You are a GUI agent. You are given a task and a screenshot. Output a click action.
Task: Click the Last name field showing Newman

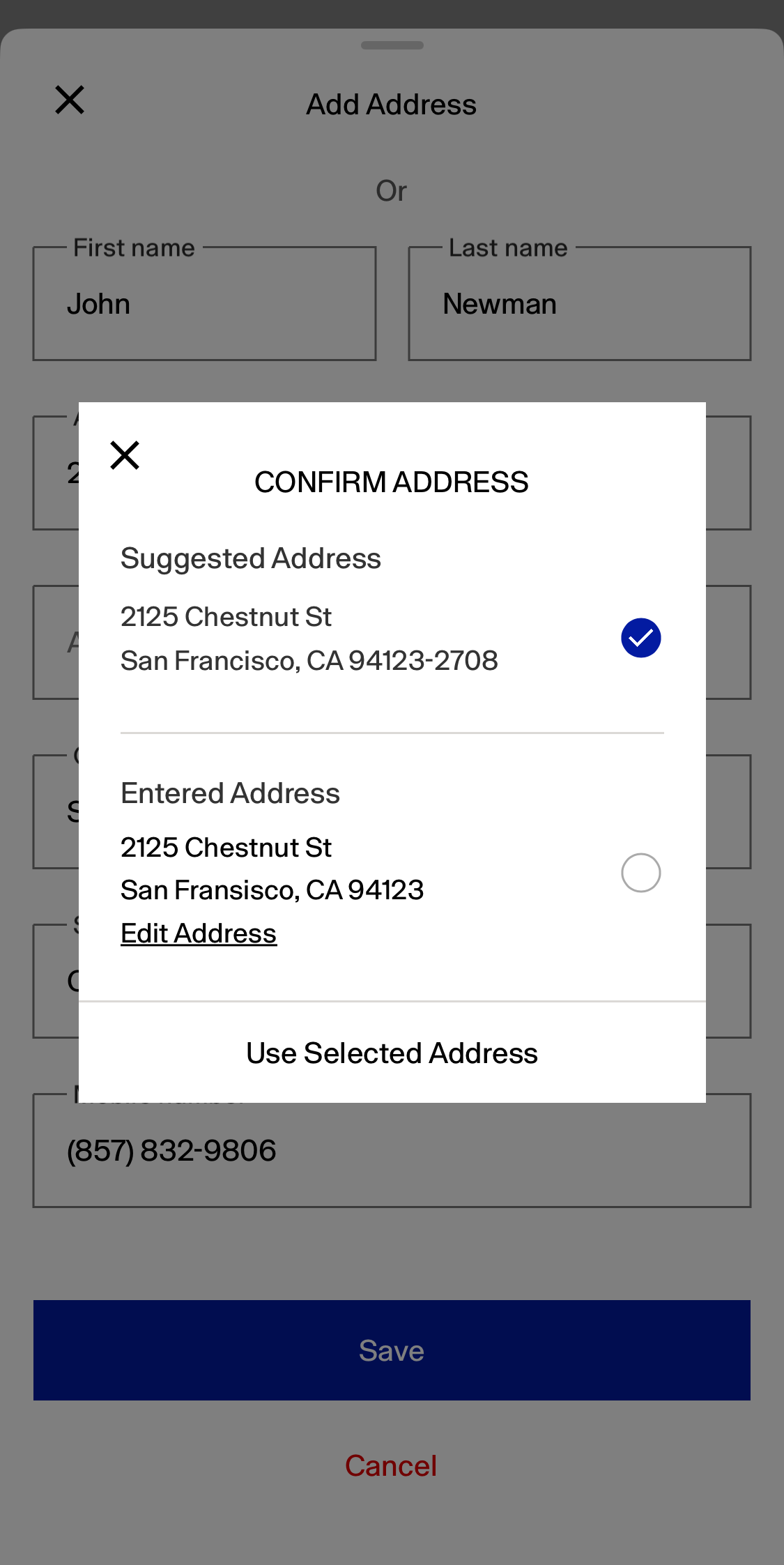click(578, 303)
